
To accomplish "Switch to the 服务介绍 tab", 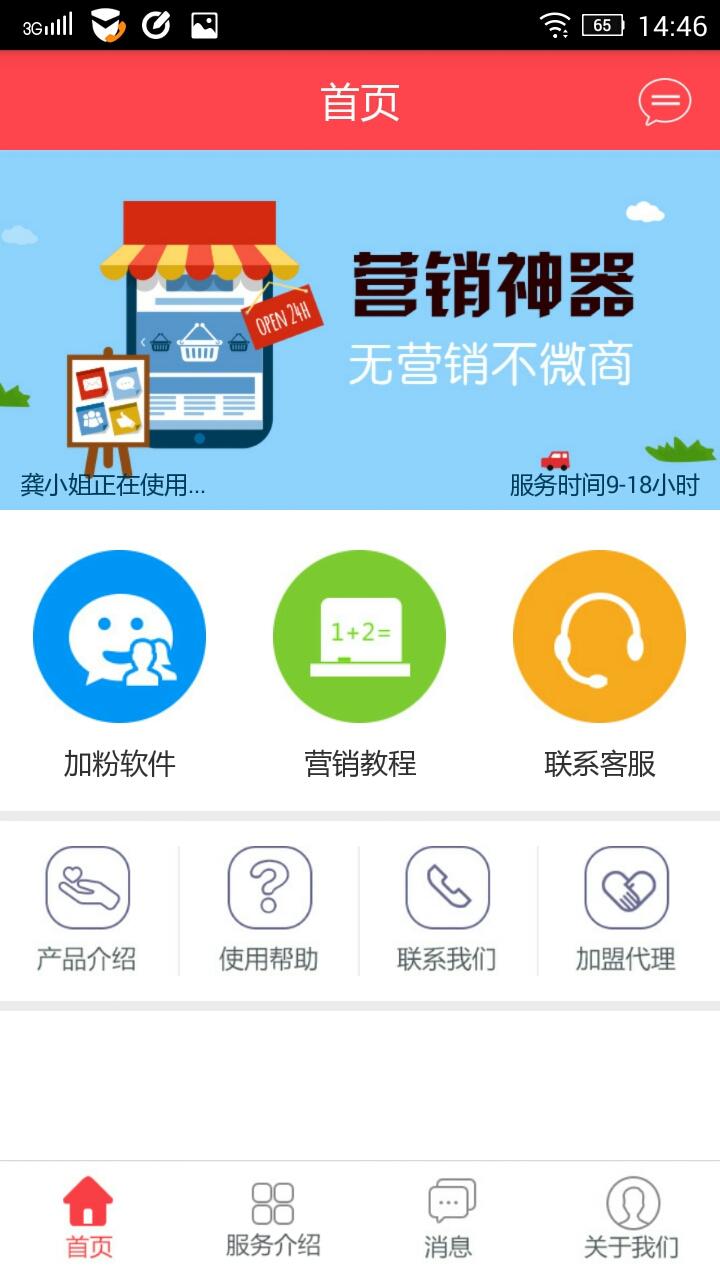I will coord(272,1217).
